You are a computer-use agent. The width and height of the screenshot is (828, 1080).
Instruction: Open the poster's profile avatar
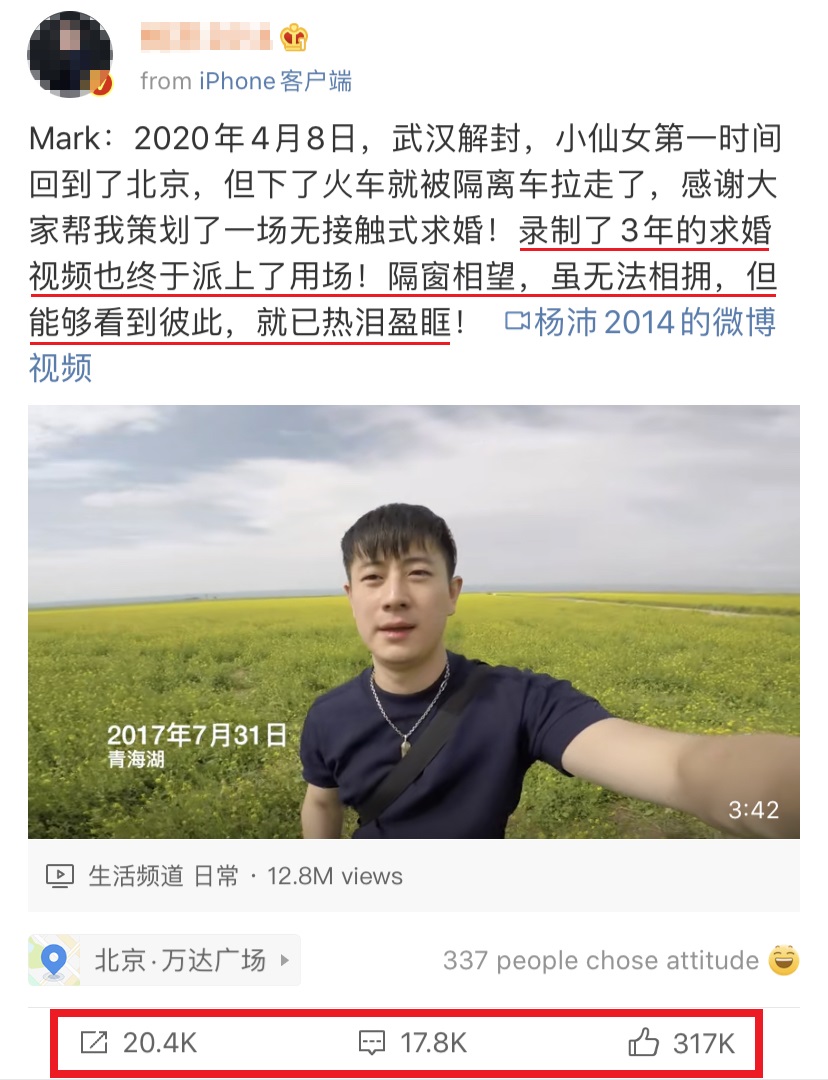70,55
